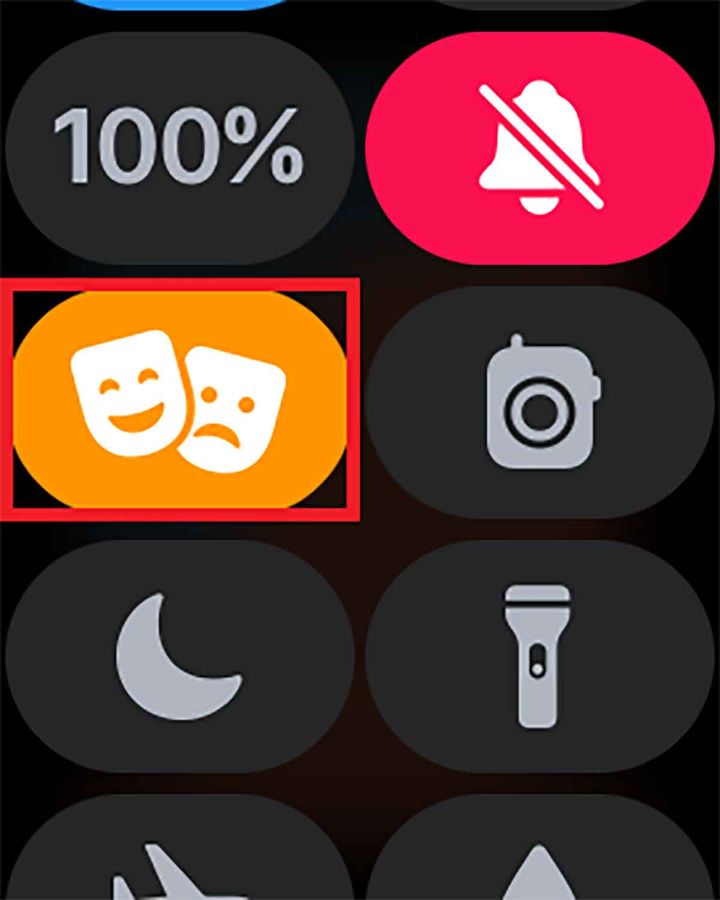Tap the Flashlight icon
The image size is (720, 900).
pyautogui.click(x=540, y=650)
